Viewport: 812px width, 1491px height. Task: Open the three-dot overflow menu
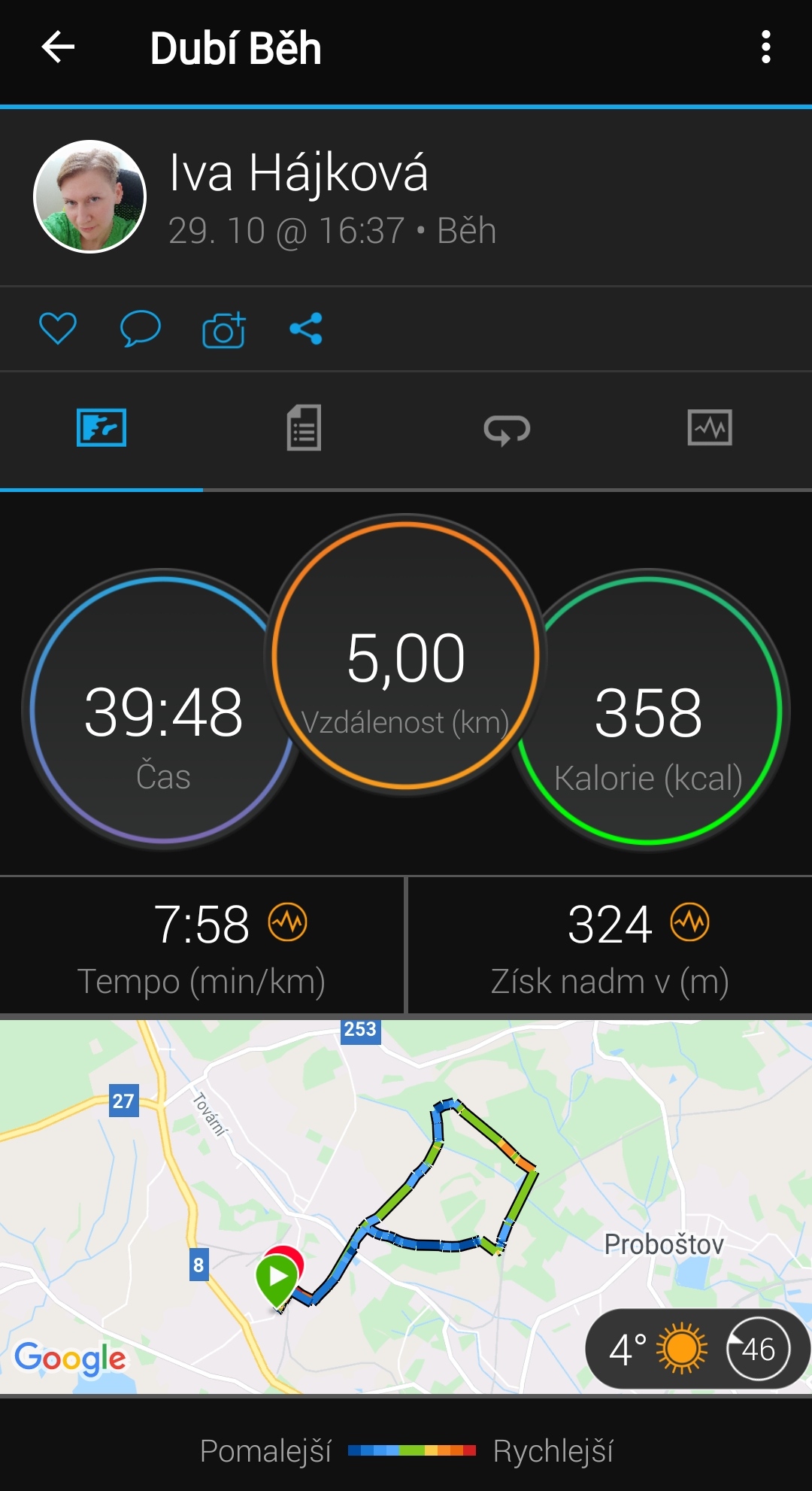point(765,47)
